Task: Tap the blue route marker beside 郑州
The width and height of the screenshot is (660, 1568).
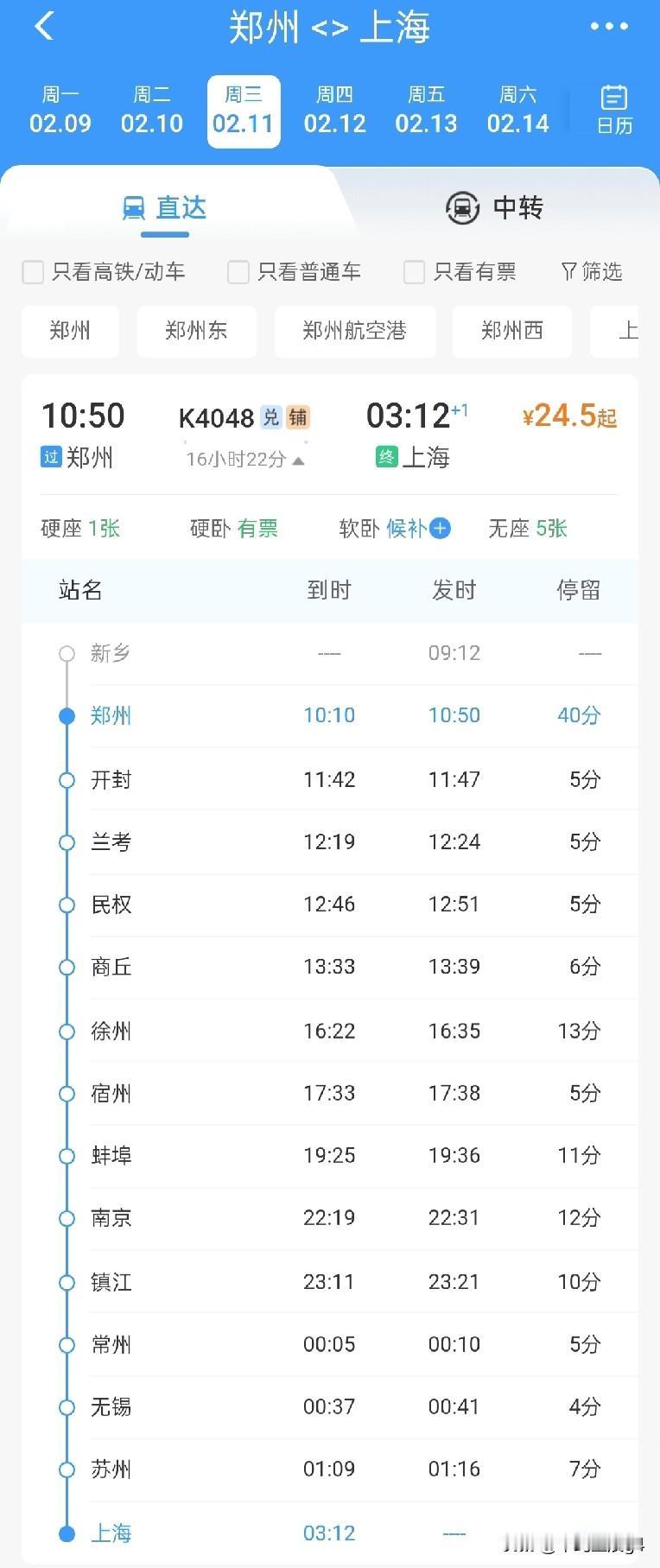Action: pos(67,715)
